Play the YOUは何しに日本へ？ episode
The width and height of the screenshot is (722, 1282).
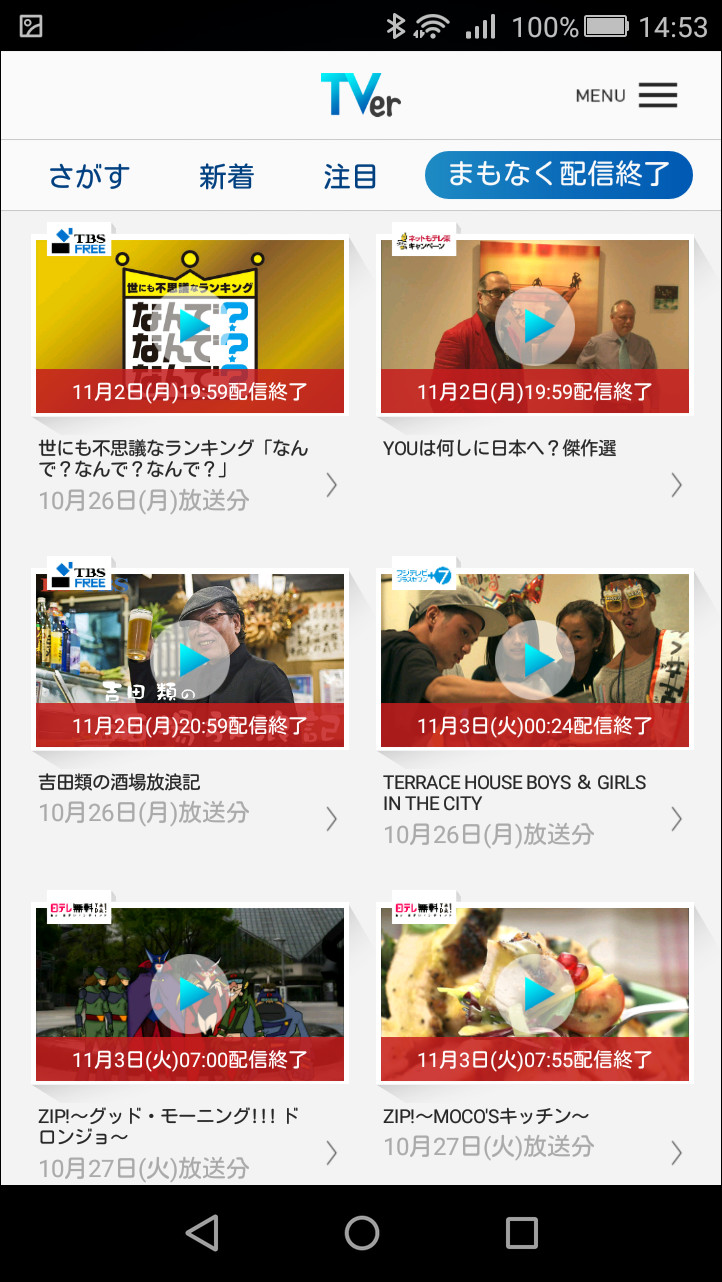click(x=533, y=325)
